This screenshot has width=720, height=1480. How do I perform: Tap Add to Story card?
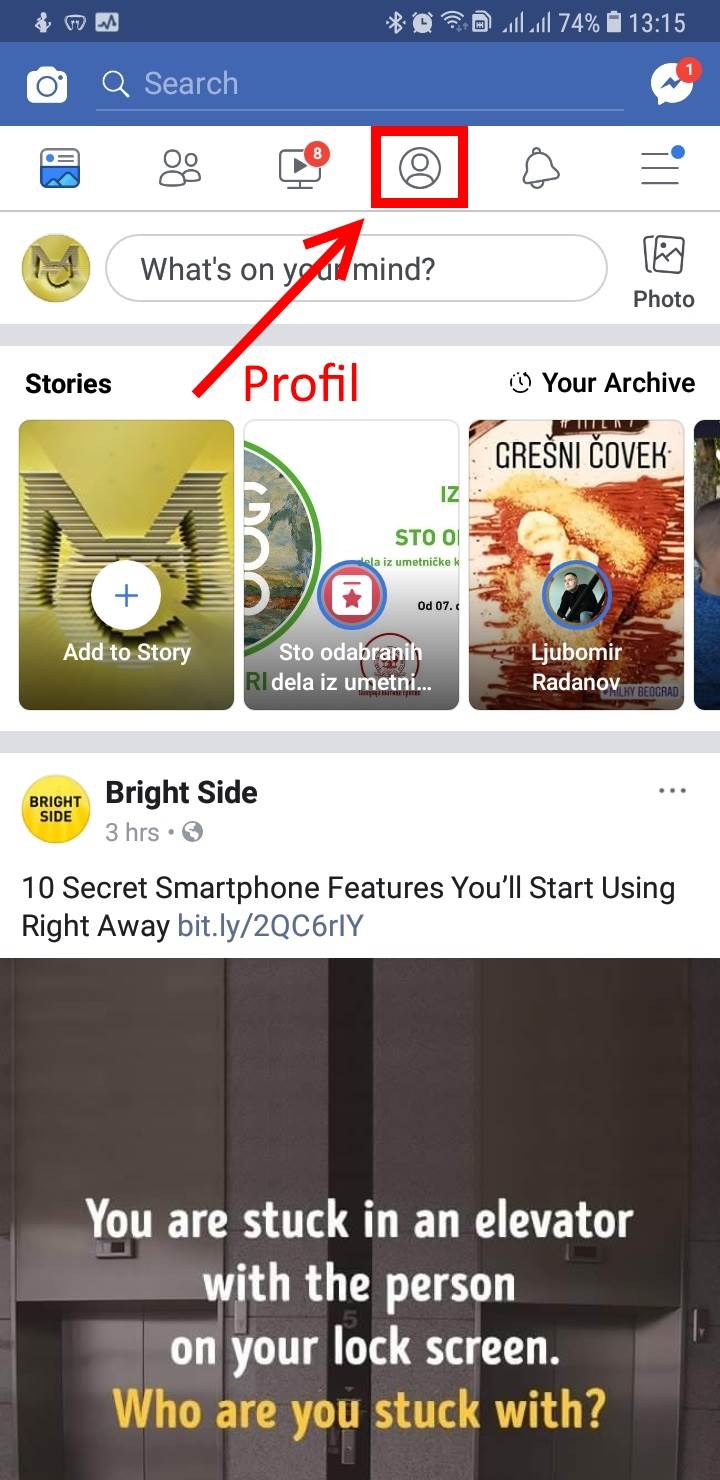tap(127, 565)
